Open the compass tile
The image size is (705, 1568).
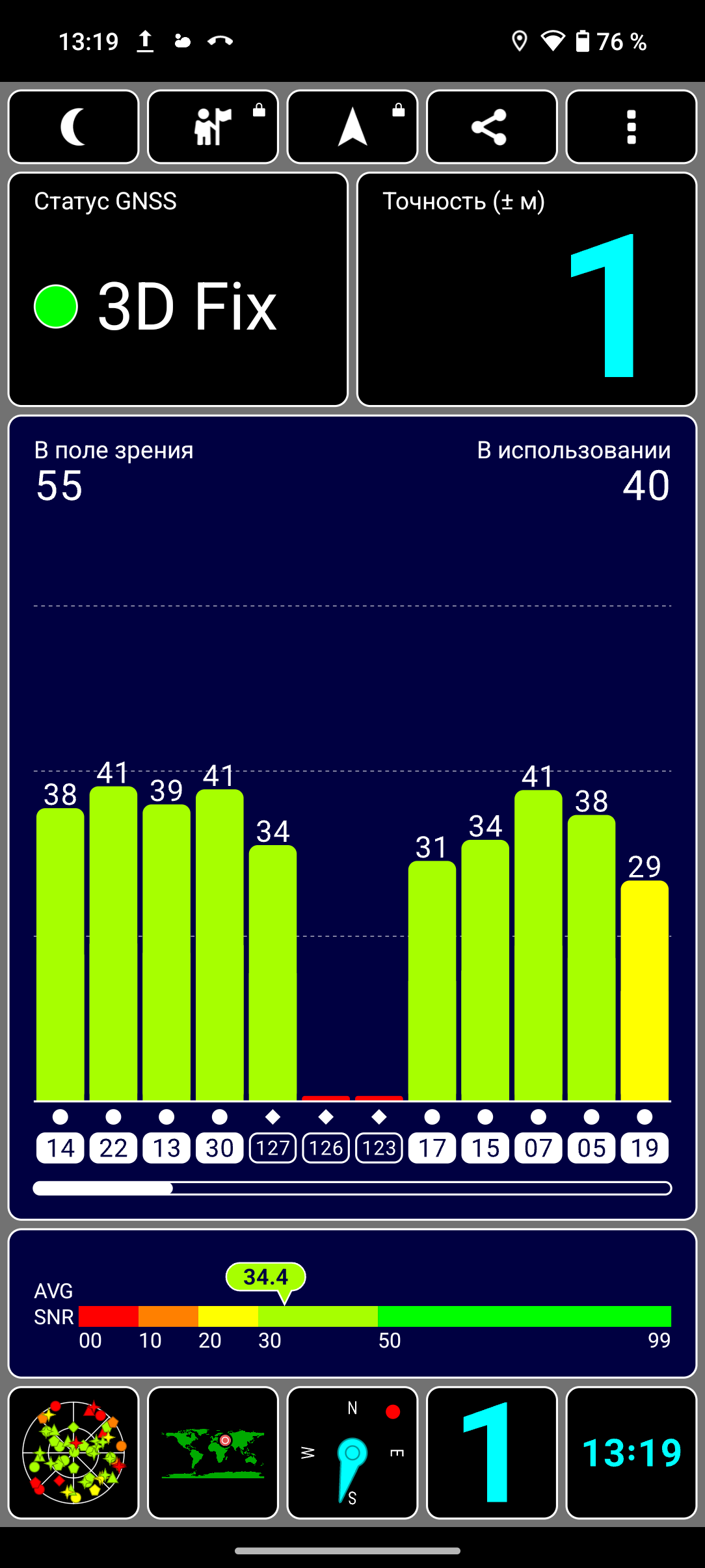pos(352,1452)
